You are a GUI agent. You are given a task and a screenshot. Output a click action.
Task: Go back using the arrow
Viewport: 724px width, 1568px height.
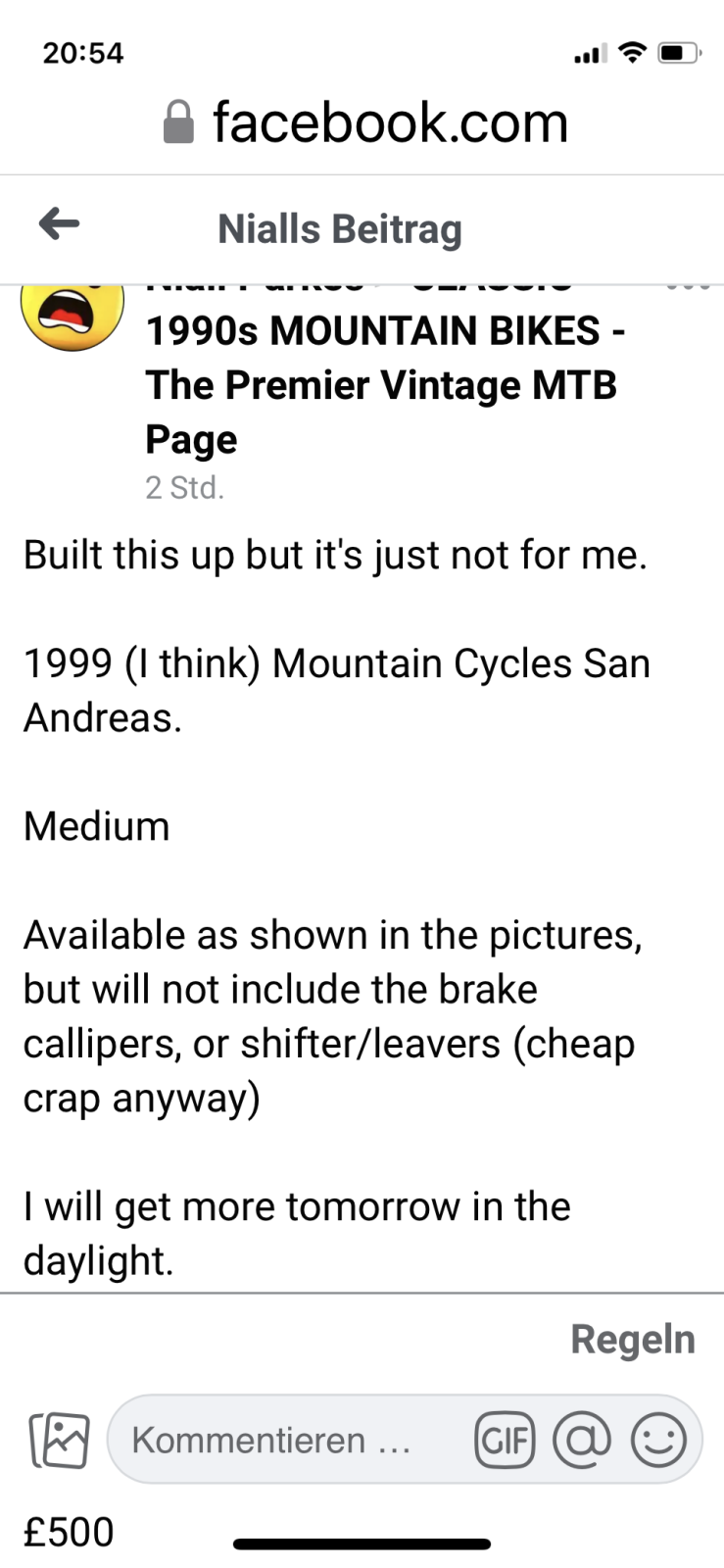click(59, 224)
